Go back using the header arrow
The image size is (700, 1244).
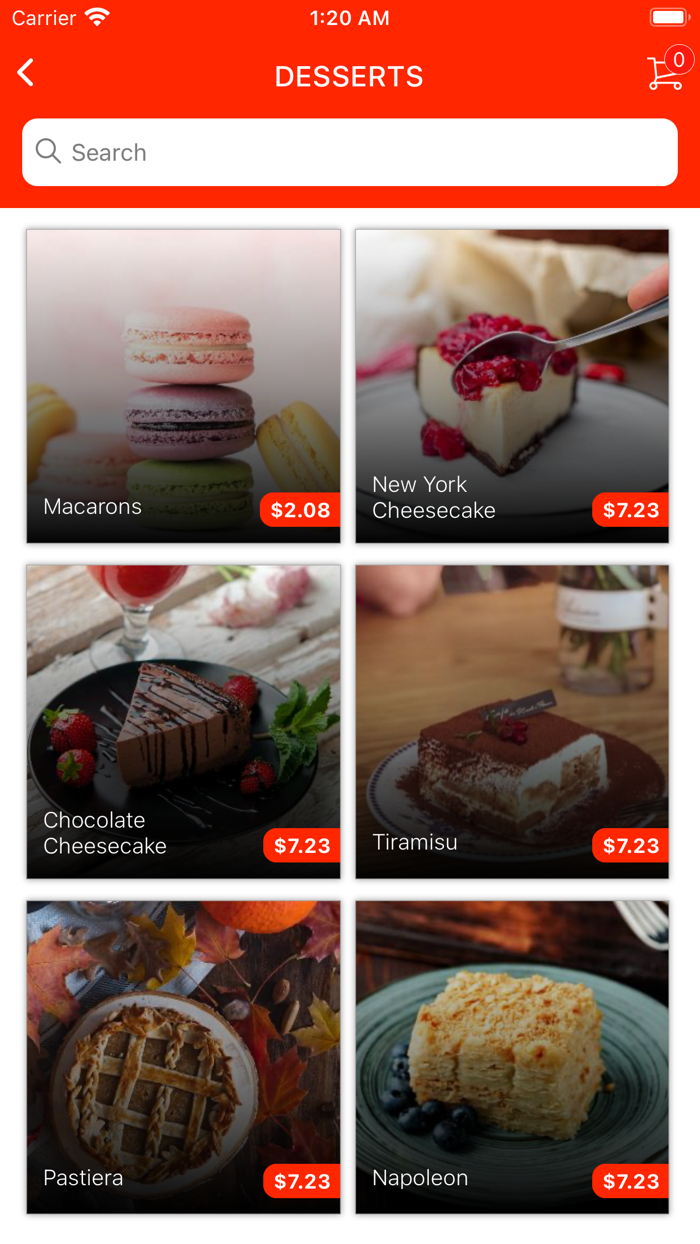(x=26, y=73)
